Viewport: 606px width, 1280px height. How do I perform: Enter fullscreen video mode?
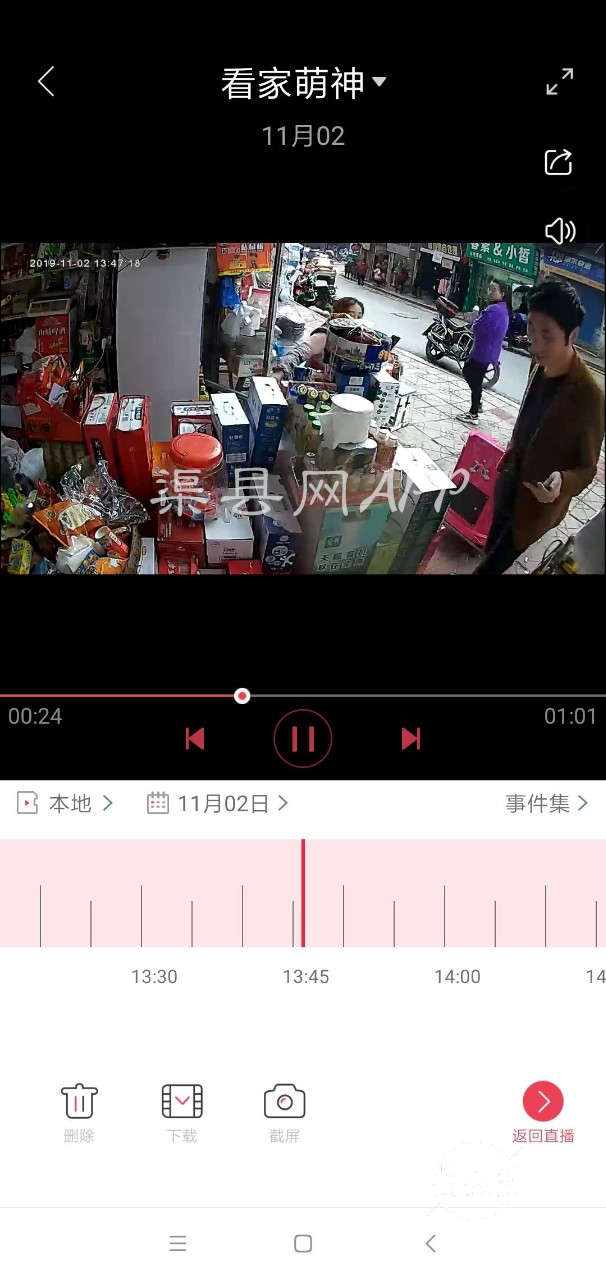tap(560, 82)
